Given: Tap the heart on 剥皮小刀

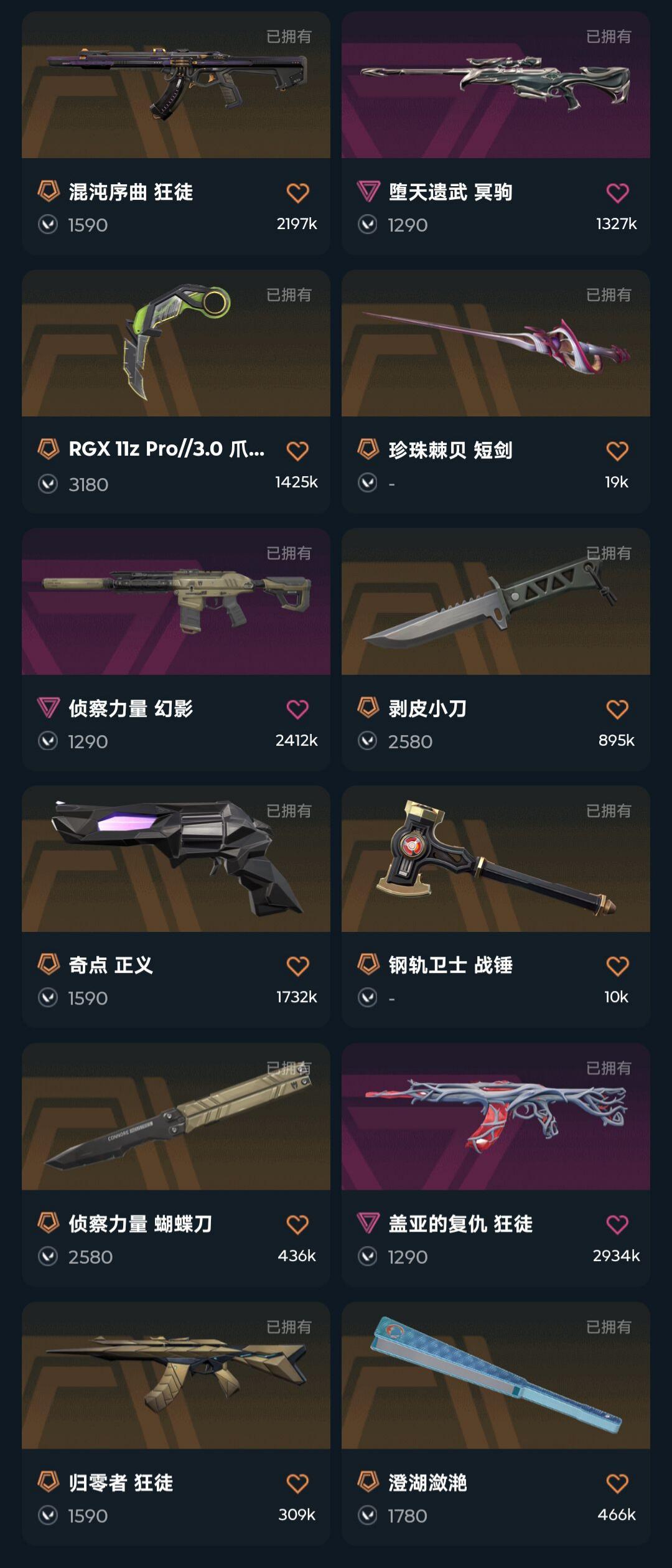Looking at the screenshot, I should (x=617, y=709).
